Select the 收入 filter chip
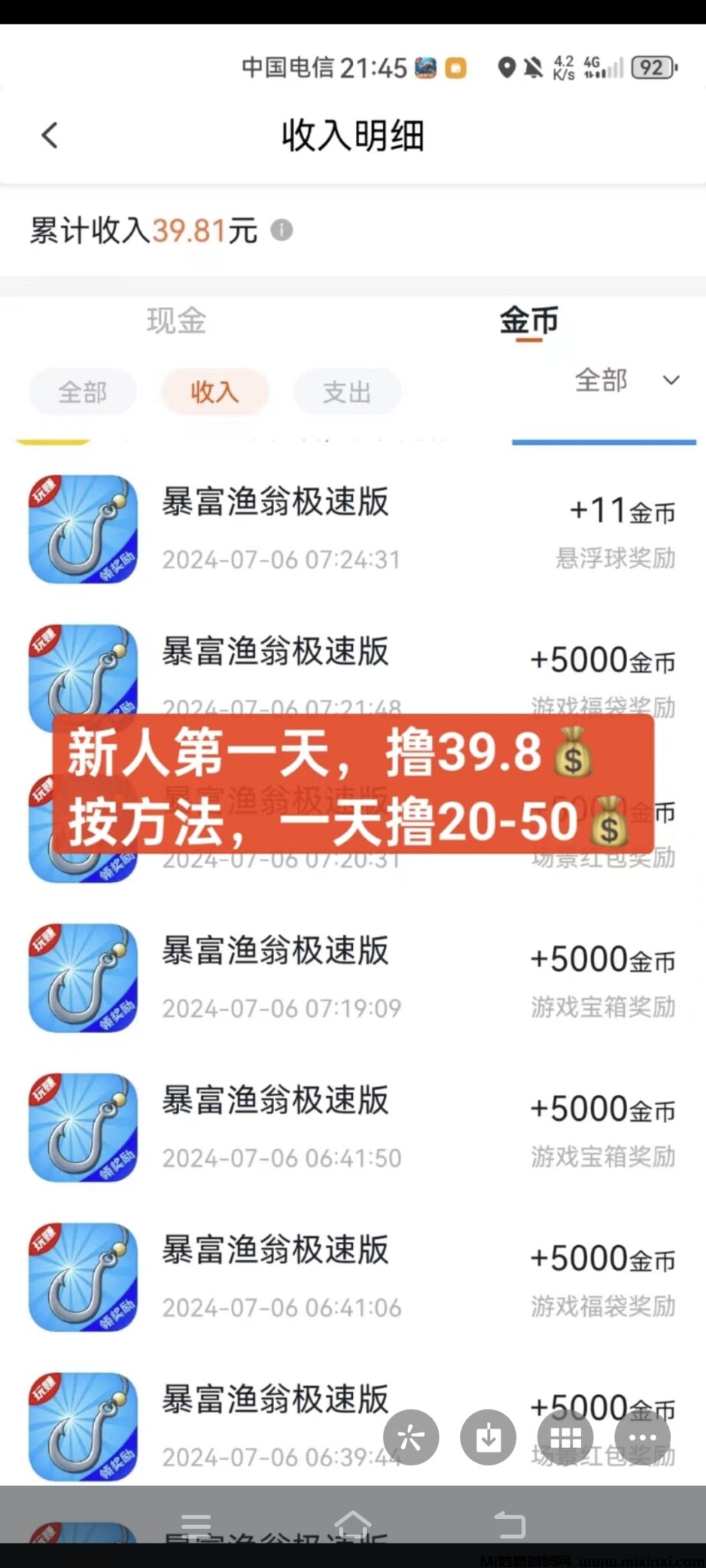The height and width of the screenshot is (1568, 706). (214, 392)
